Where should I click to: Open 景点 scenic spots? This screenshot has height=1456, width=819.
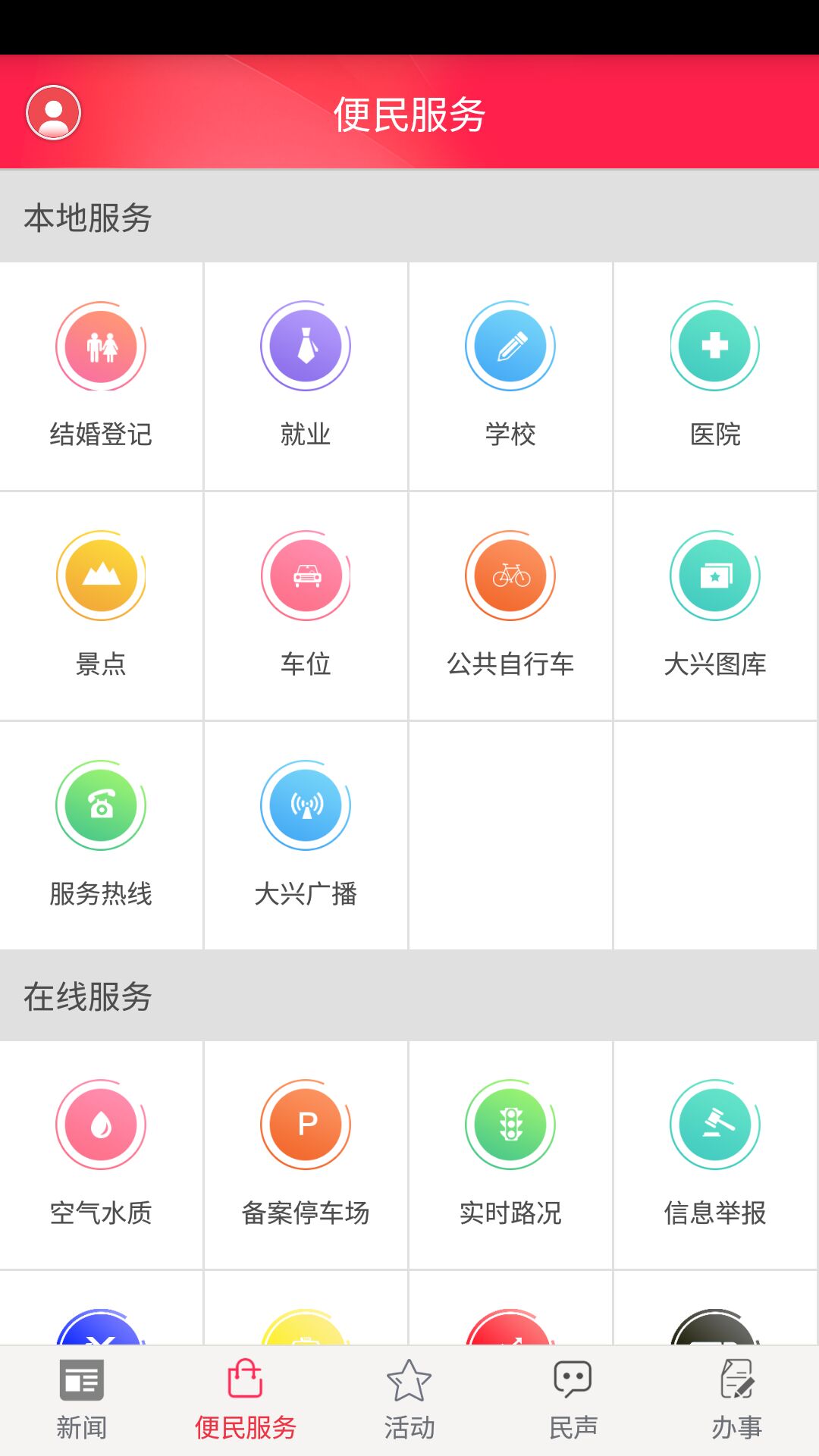click(101, 605)
